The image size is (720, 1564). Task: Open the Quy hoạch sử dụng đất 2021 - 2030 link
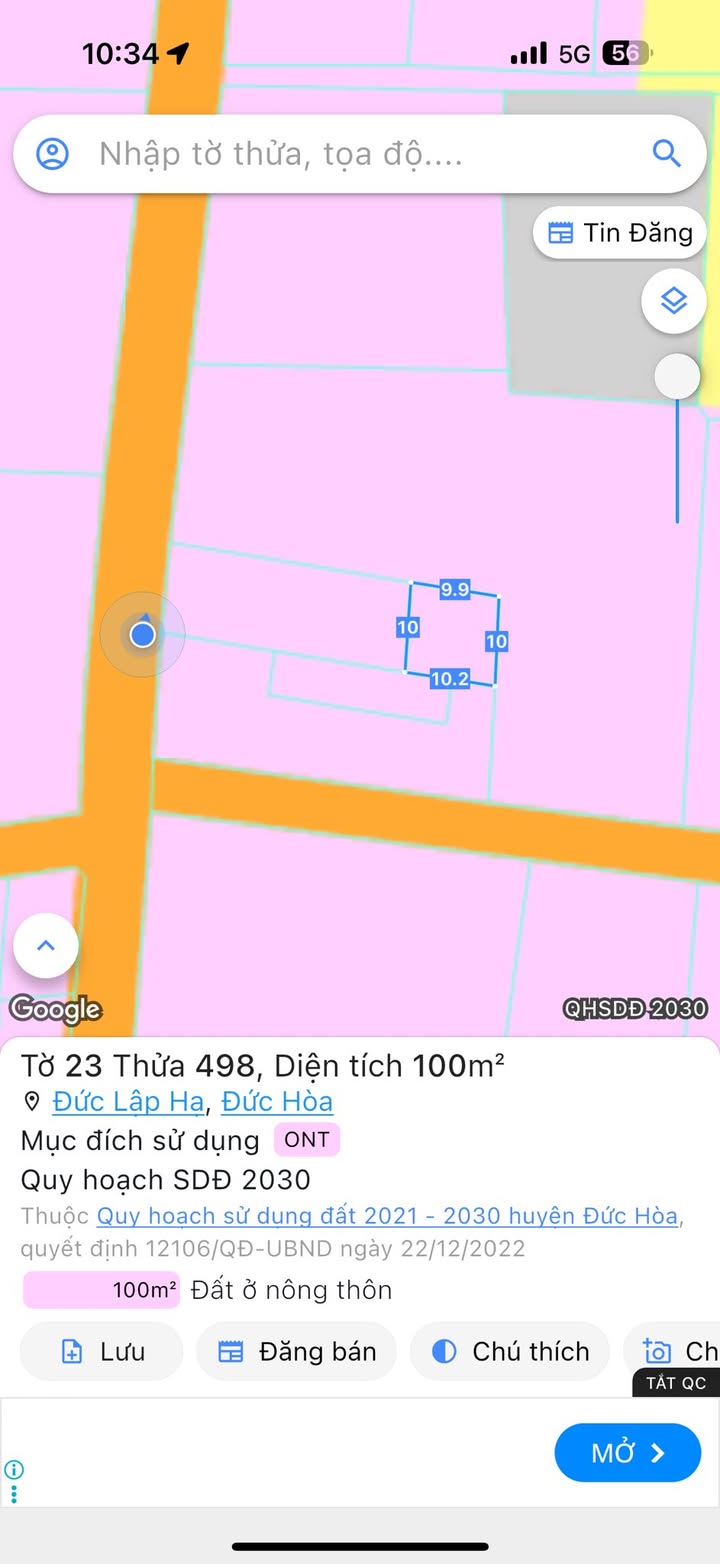coord(387,1216)
